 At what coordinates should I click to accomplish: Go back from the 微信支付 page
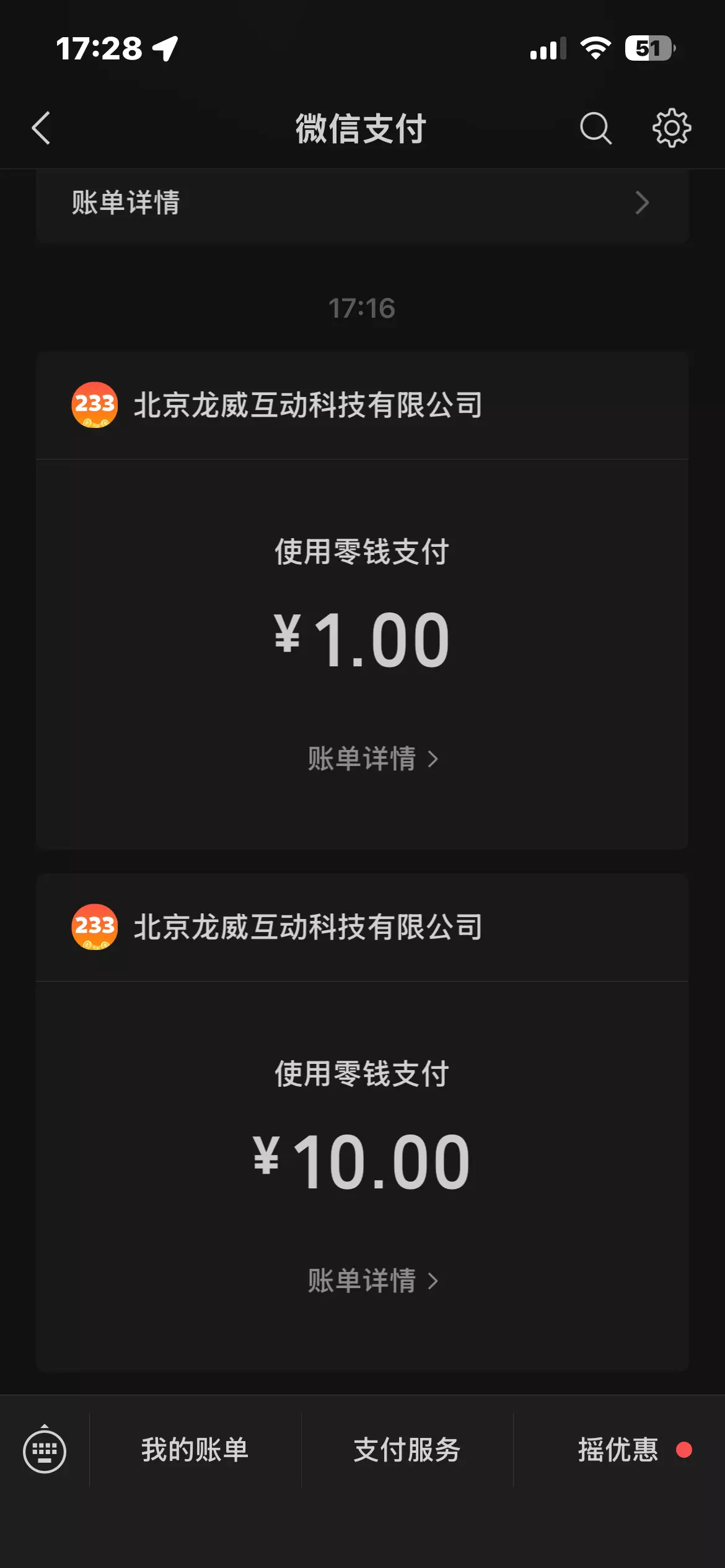coord(41,128)
